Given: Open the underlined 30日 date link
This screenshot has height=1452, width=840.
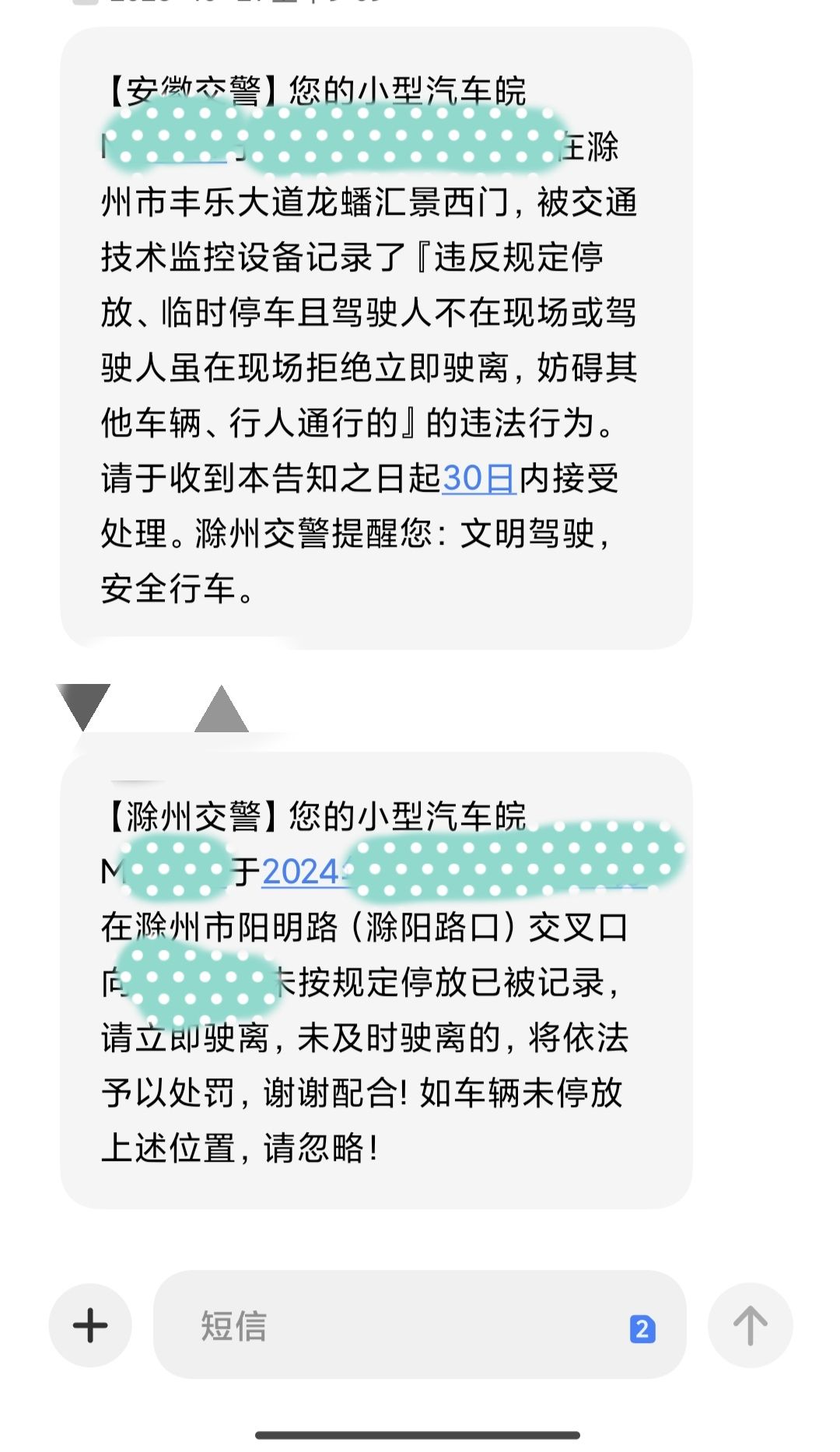Looking at the screenshot, I should (x=478, y=478).
